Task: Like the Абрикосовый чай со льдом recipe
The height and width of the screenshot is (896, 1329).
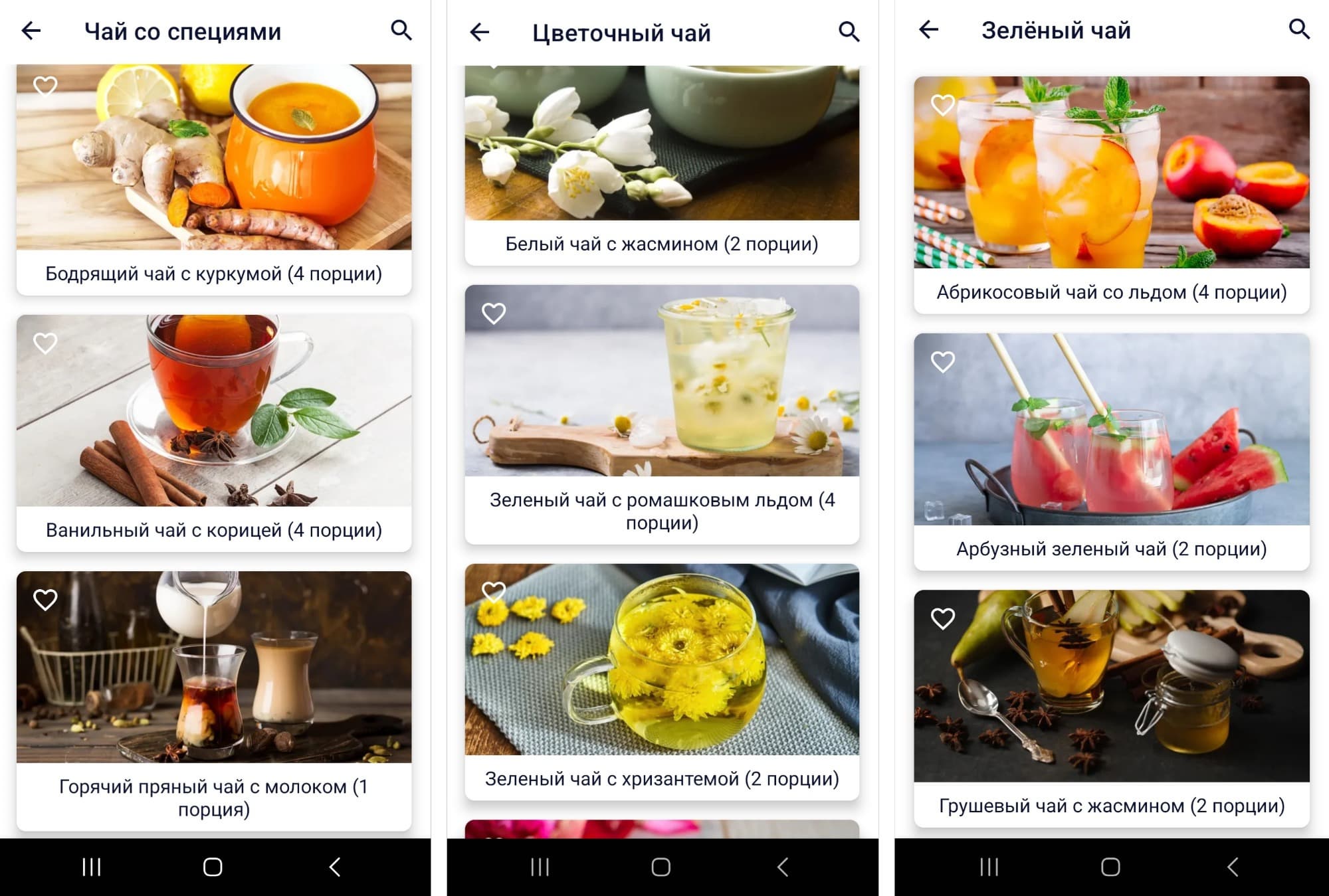Action: click(942, 105)
